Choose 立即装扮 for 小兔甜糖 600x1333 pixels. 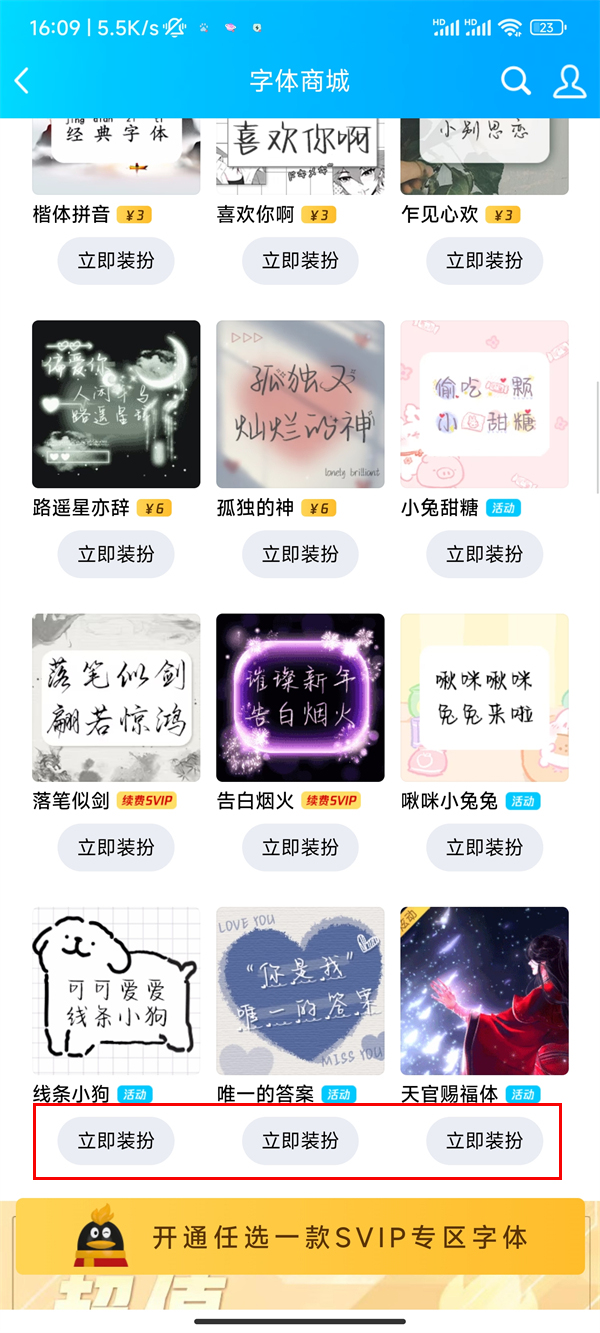pyautogui.click(x=484, y=554)
